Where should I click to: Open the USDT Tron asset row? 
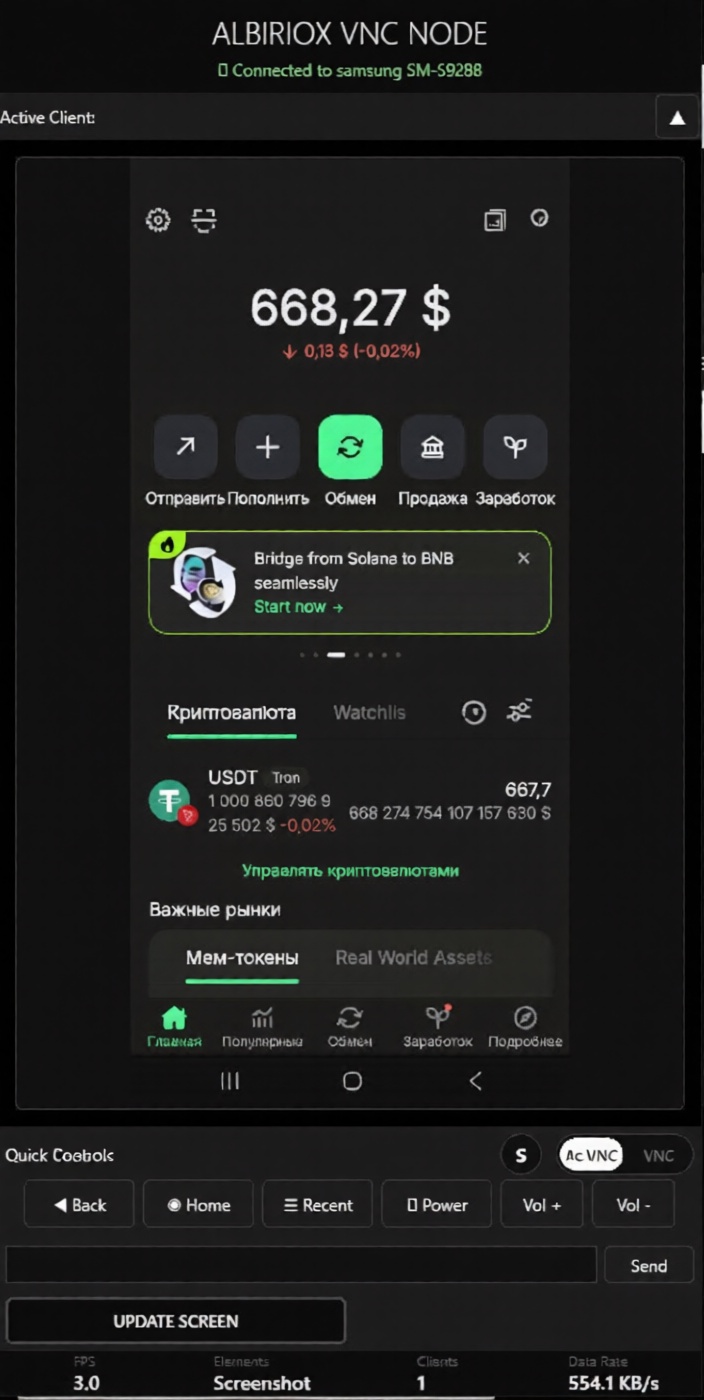[x=350, y=801]
